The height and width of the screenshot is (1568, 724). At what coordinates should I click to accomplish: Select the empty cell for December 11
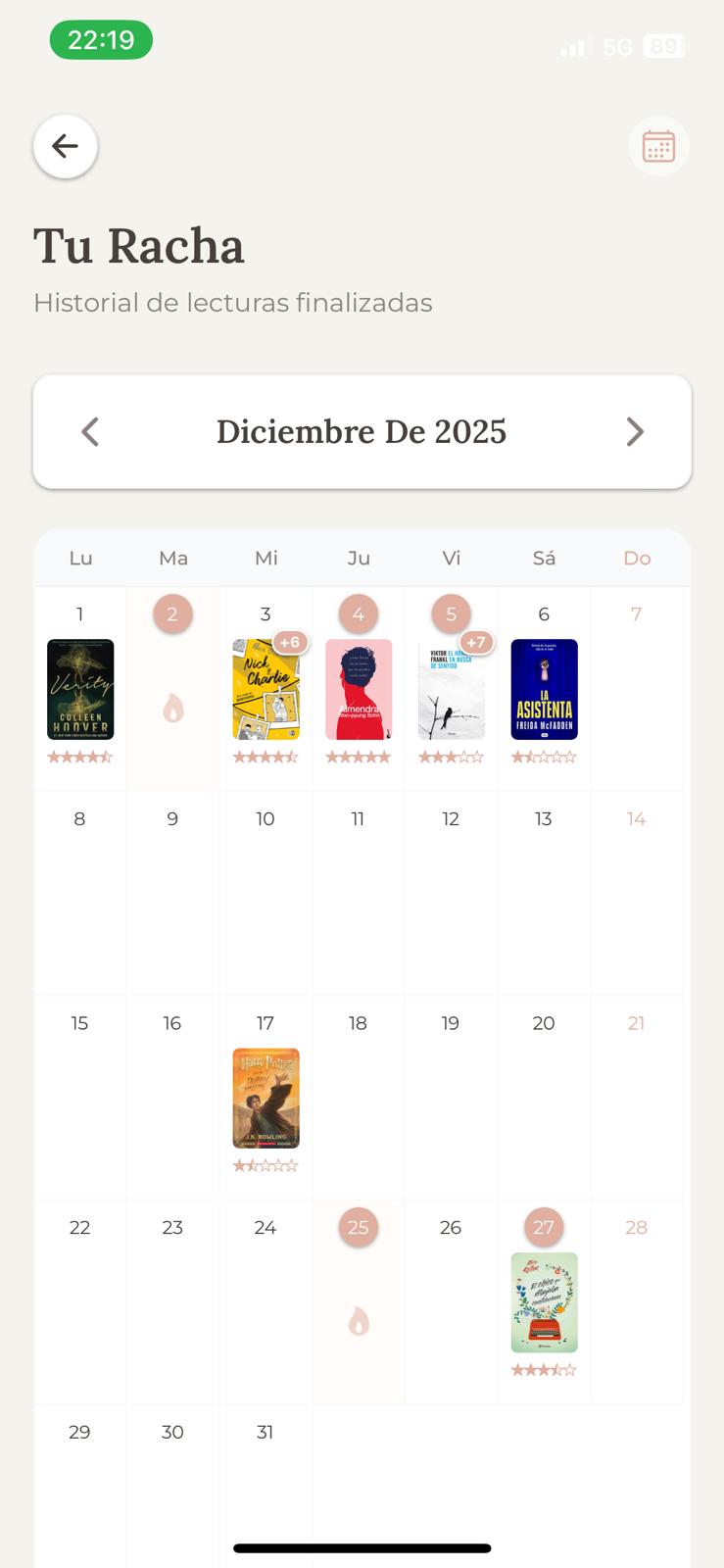359,892
